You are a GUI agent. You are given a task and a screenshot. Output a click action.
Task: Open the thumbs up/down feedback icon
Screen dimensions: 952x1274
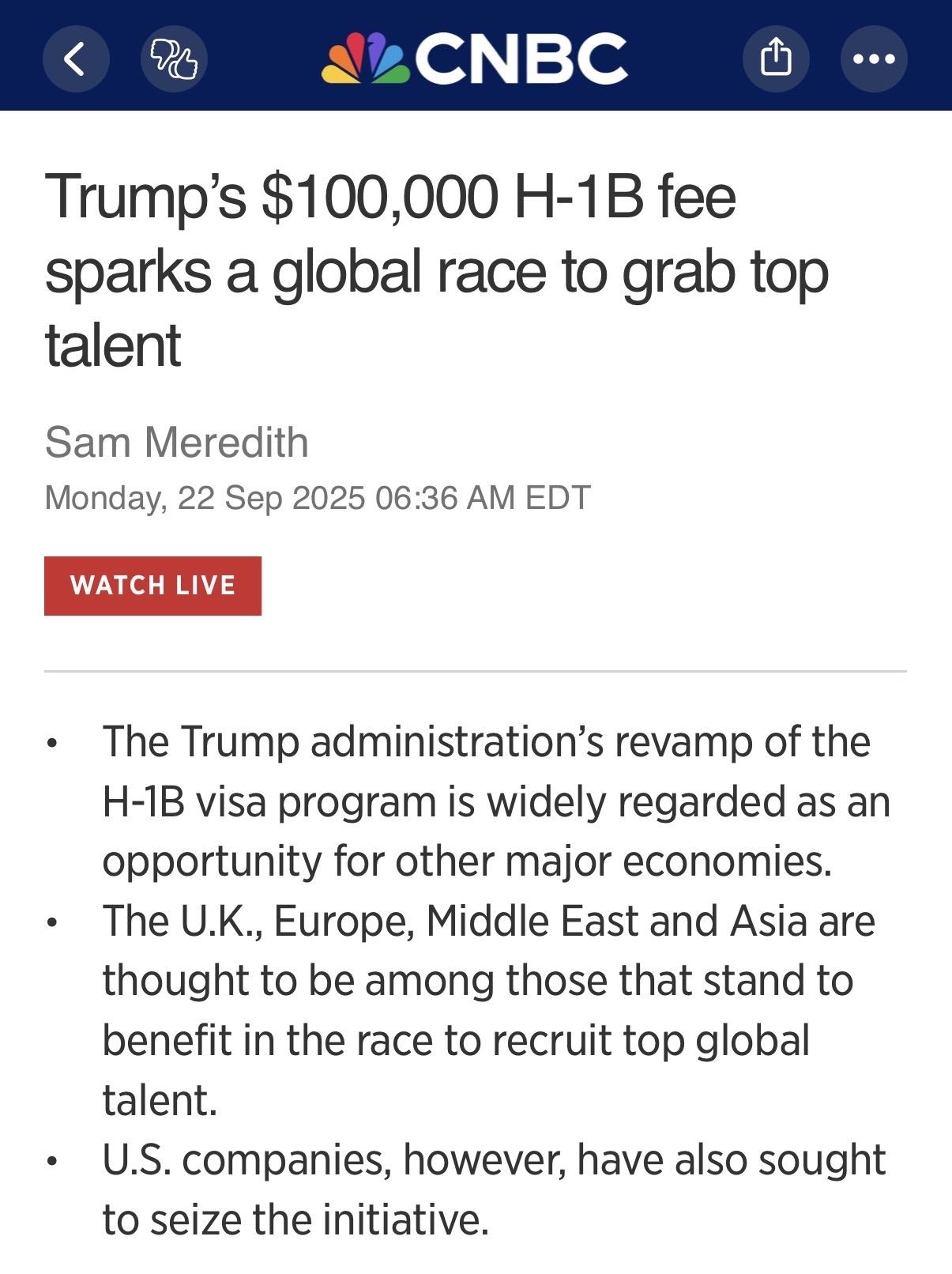tap(174, 58)
